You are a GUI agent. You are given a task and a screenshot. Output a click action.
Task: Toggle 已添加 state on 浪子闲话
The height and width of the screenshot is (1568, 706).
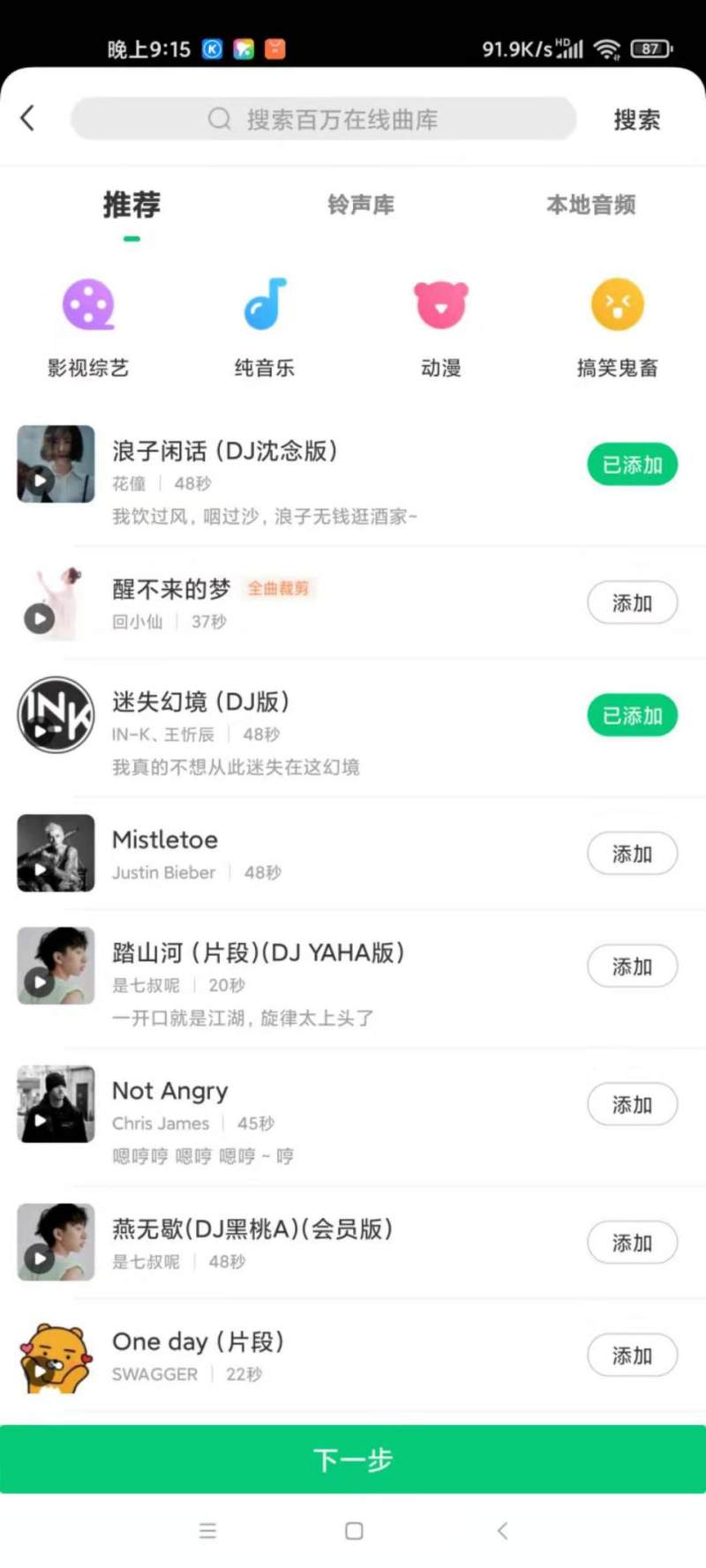click(x=632, y=464)
